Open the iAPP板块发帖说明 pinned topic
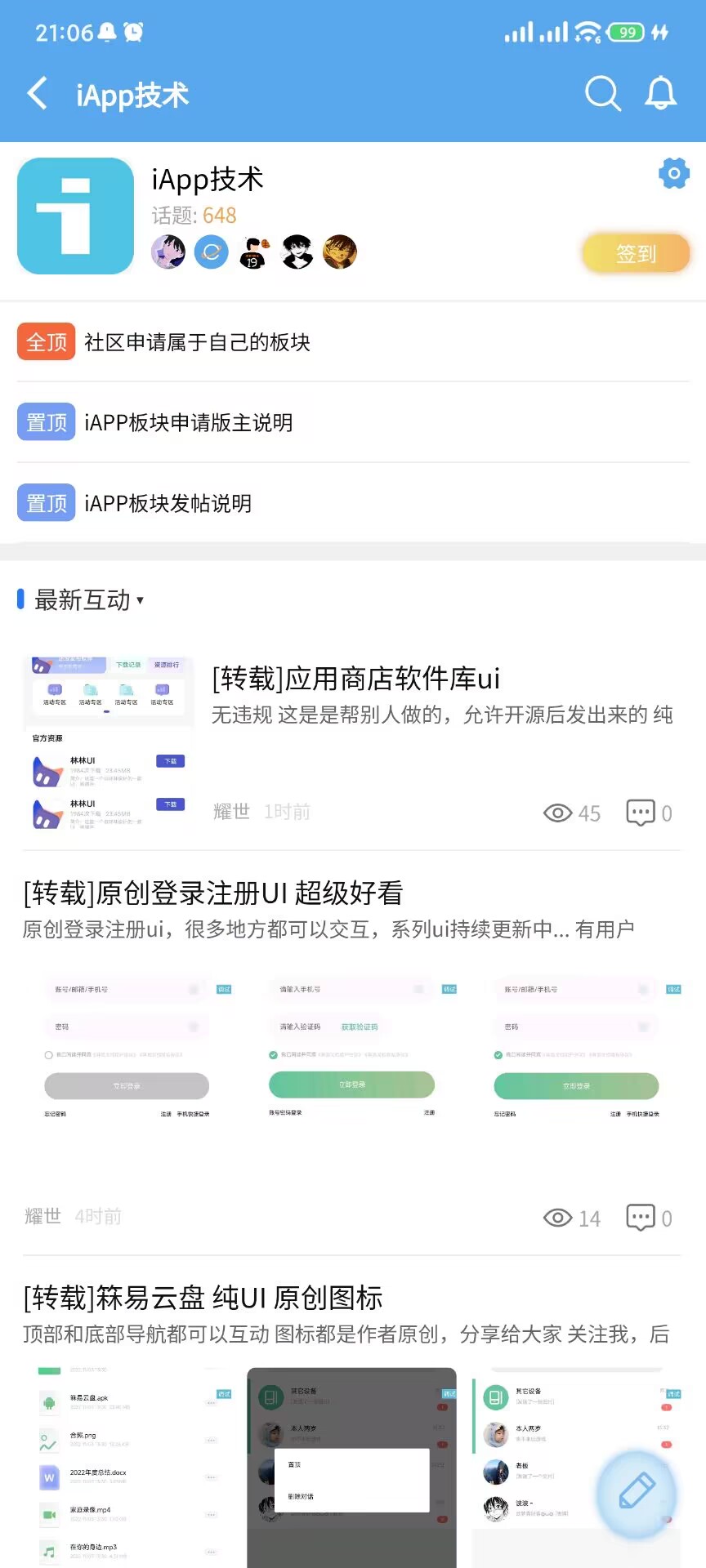Image resolution: width=706 pixels, height=1568 pixels. point(170,503)
